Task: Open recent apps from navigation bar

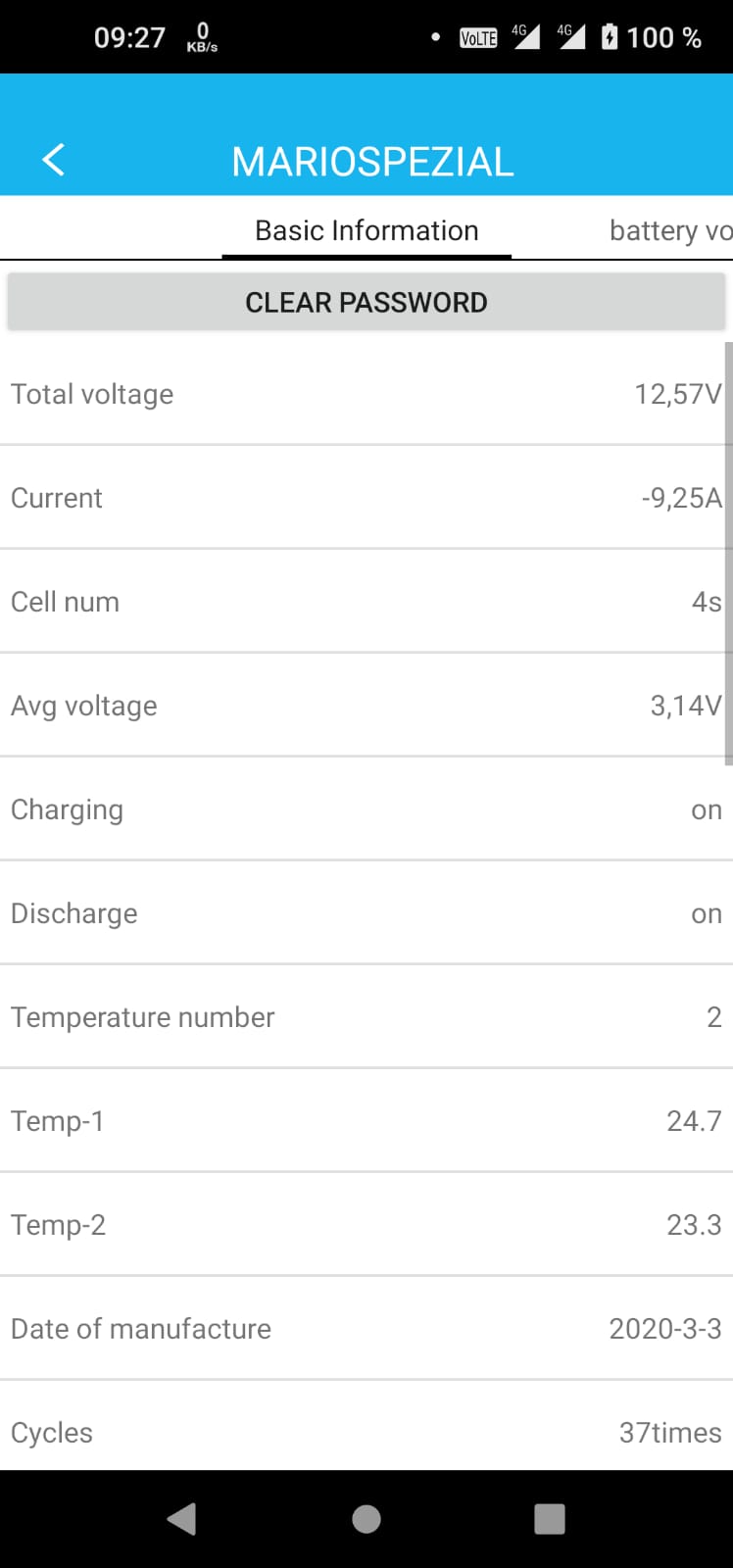Action: coord(550,1519)
